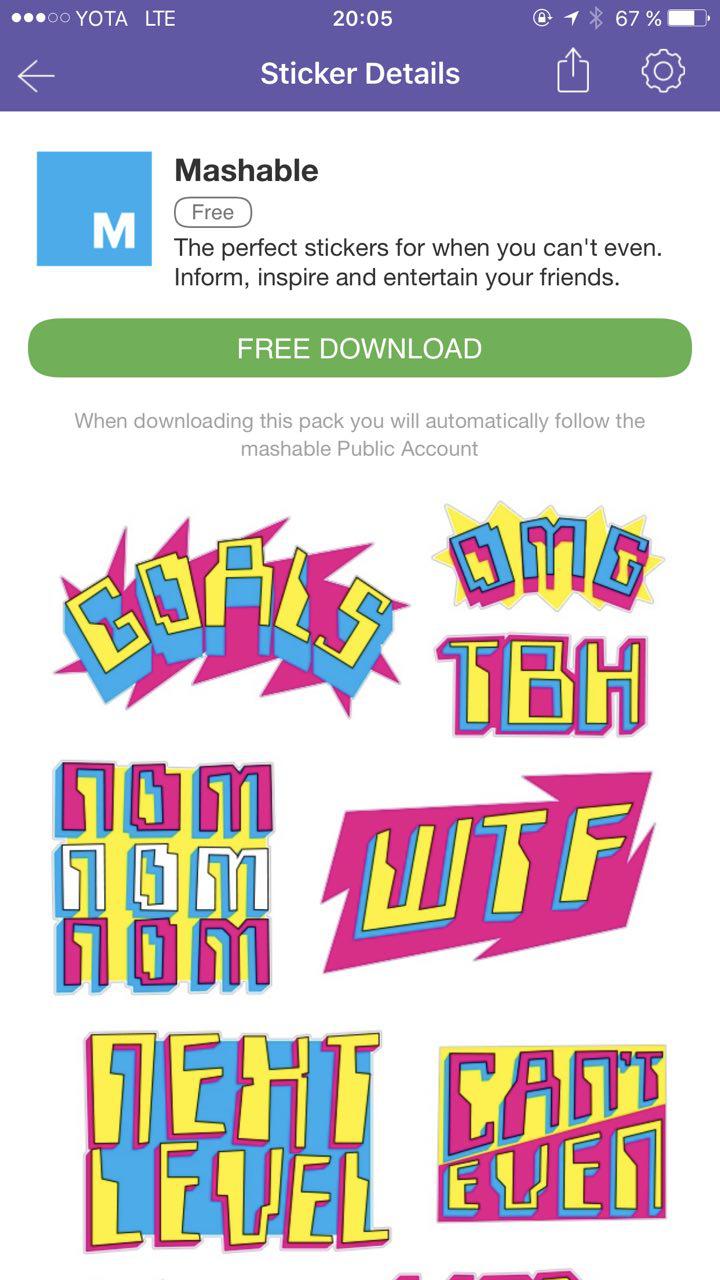Tap the FREE DOWNLOAD button

360,348
